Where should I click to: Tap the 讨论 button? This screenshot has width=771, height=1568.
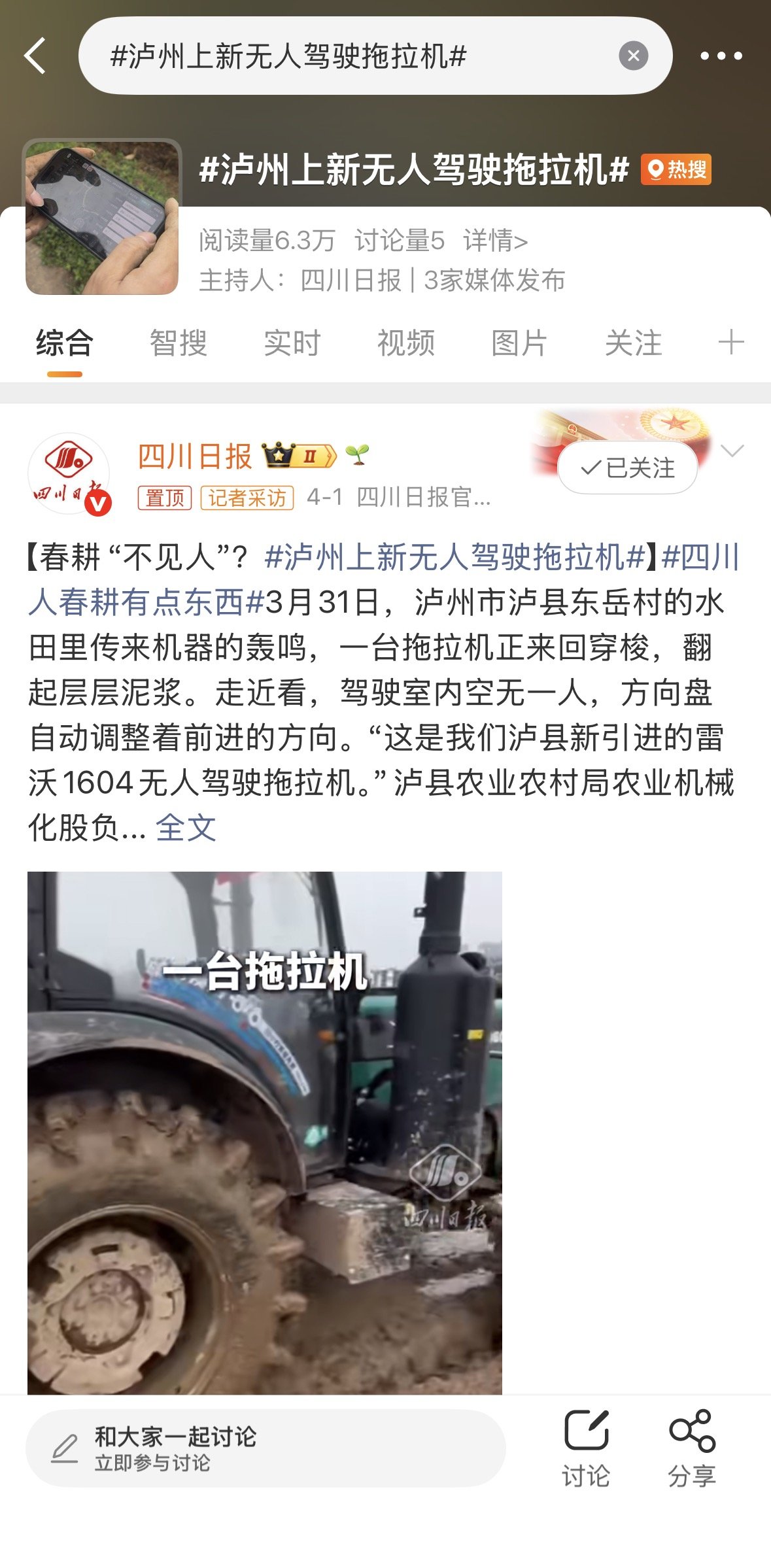[x=586, y=1448]
